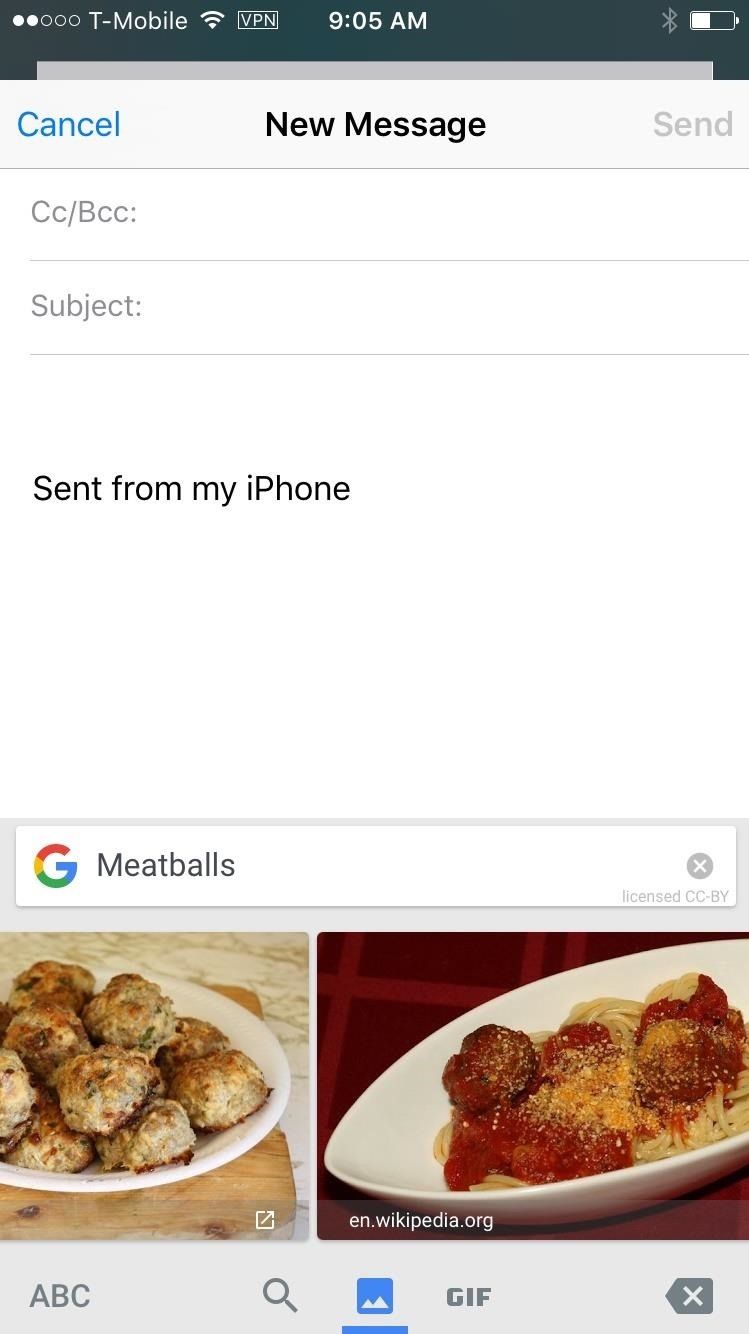
Task: Tap the Bluetooth icon in the status bar
Action: tap(668, 19)
